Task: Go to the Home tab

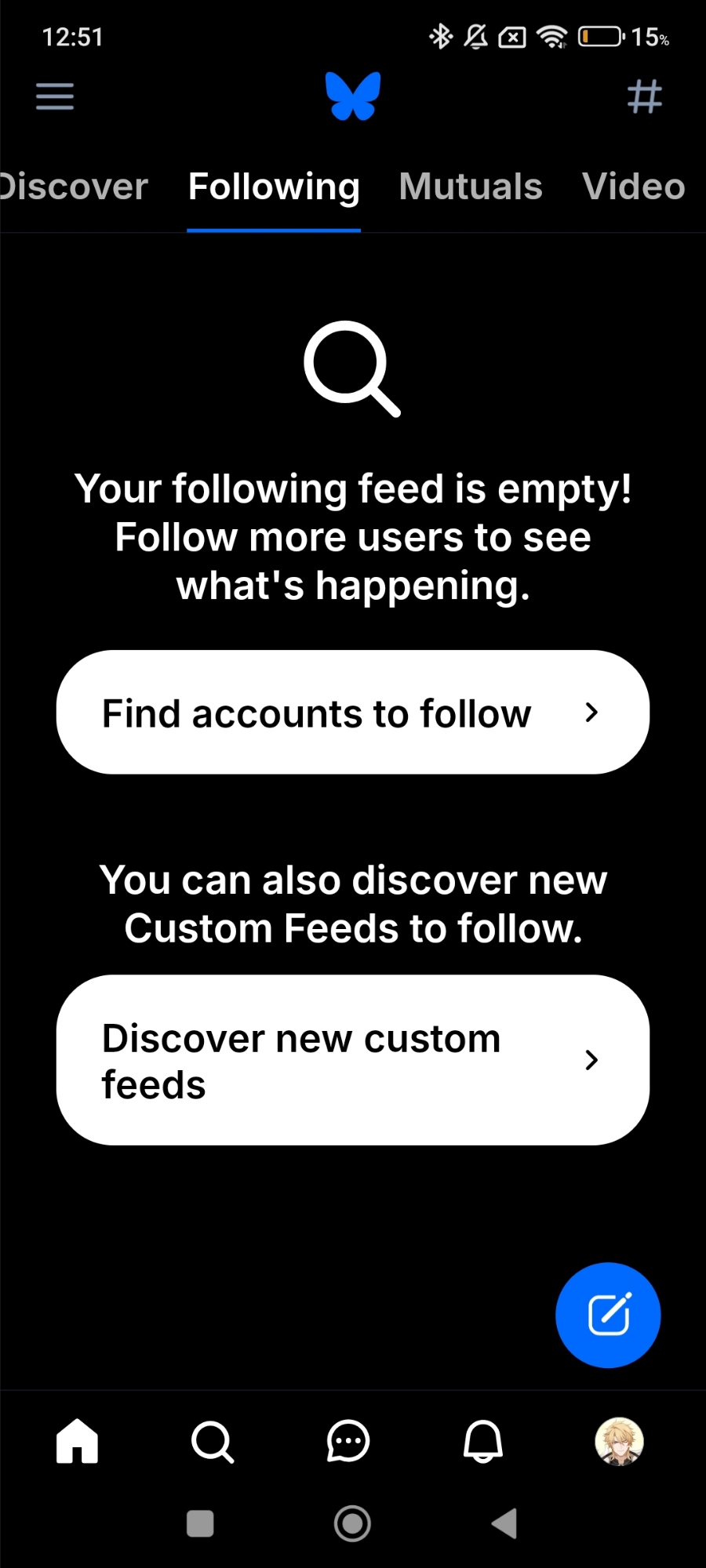Action: click(x=77, y=1441)
